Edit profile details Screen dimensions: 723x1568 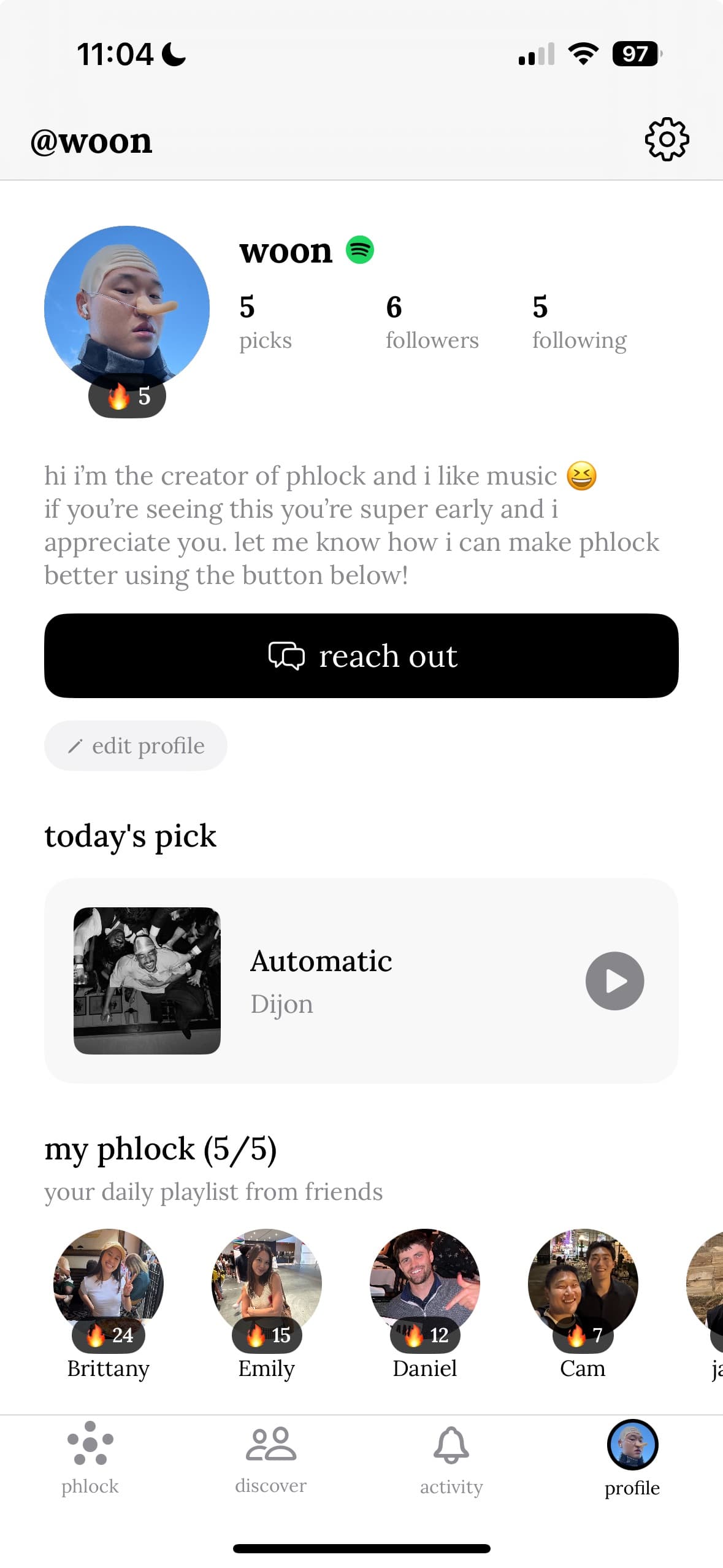pos(136,745)
